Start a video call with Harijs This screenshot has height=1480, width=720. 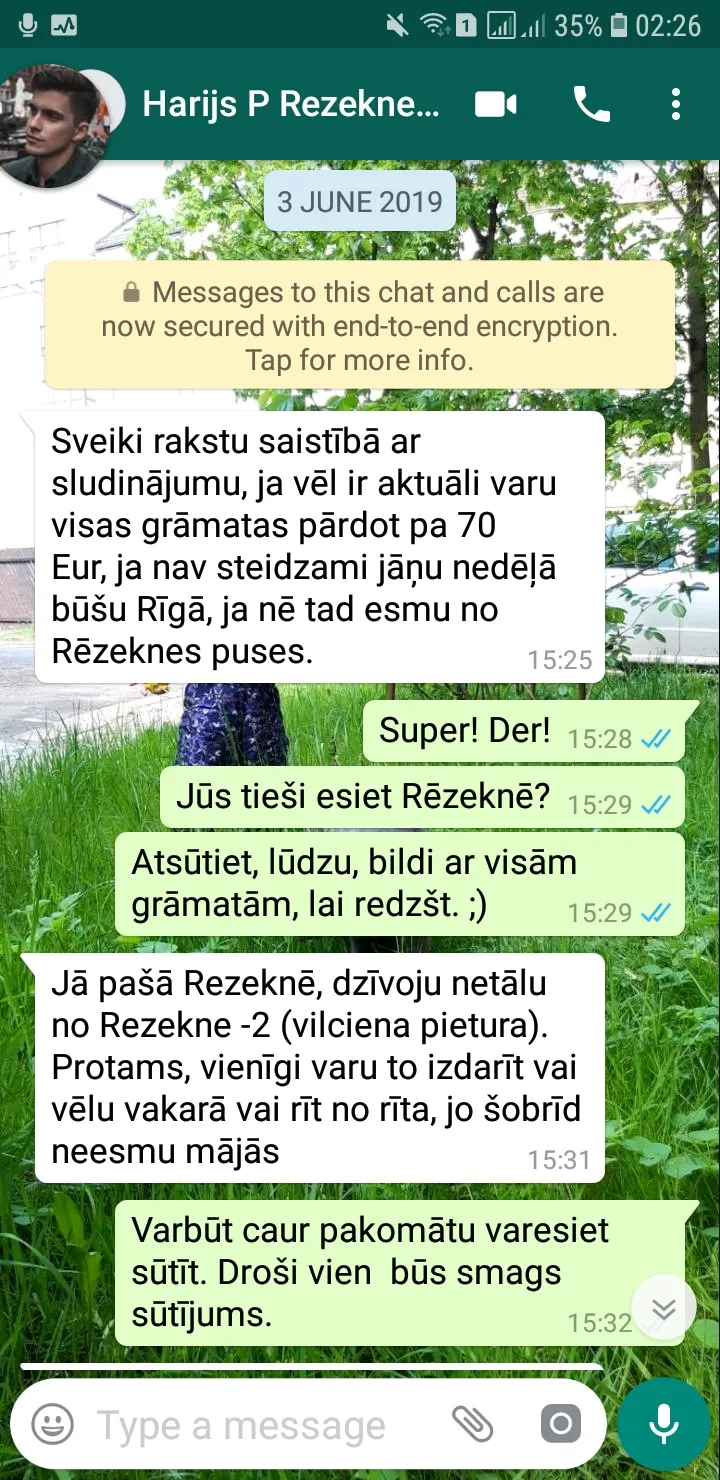click(x=496, y=104)
